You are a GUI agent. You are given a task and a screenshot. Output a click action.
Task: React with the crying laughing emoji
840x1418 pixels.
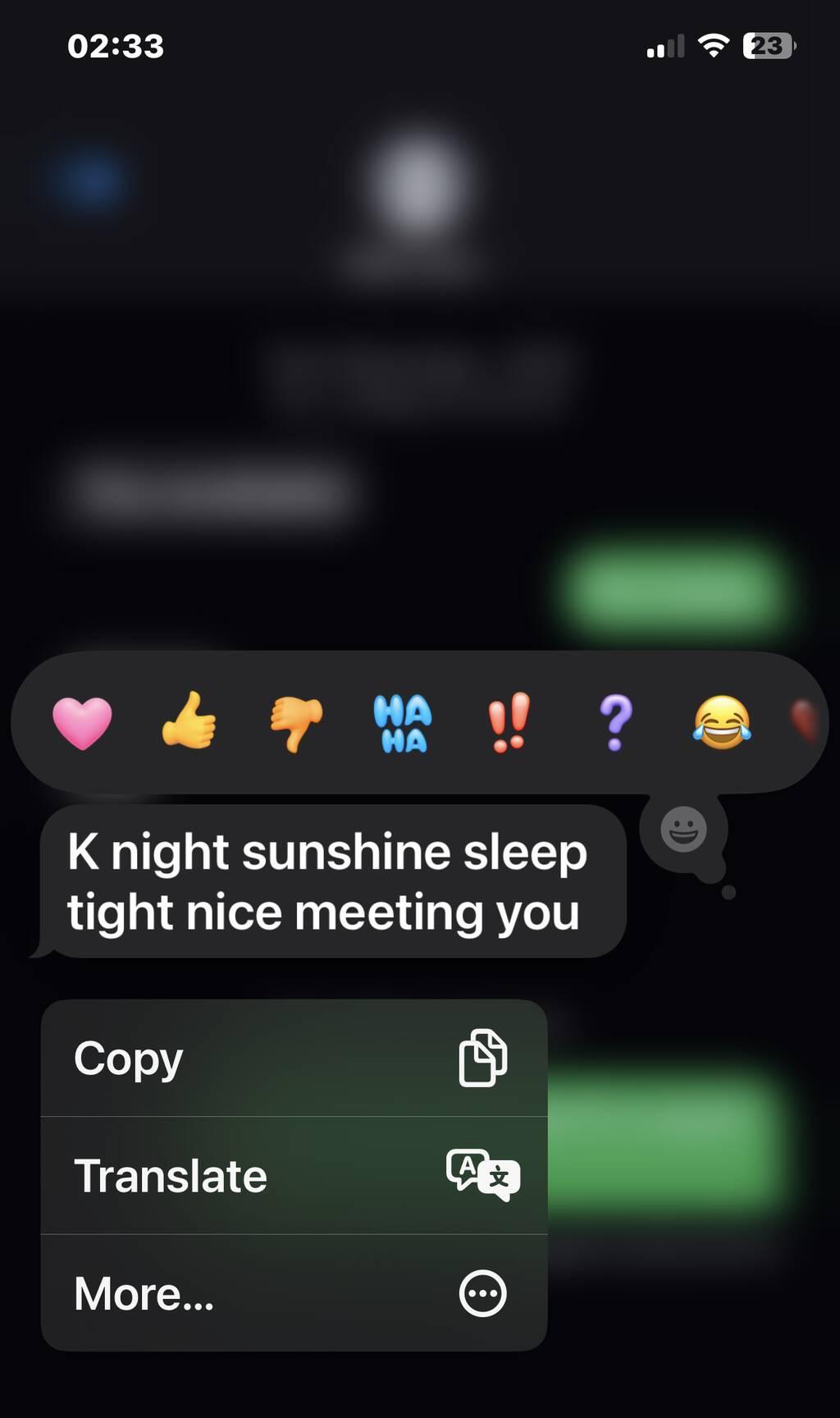pos(722,722)
